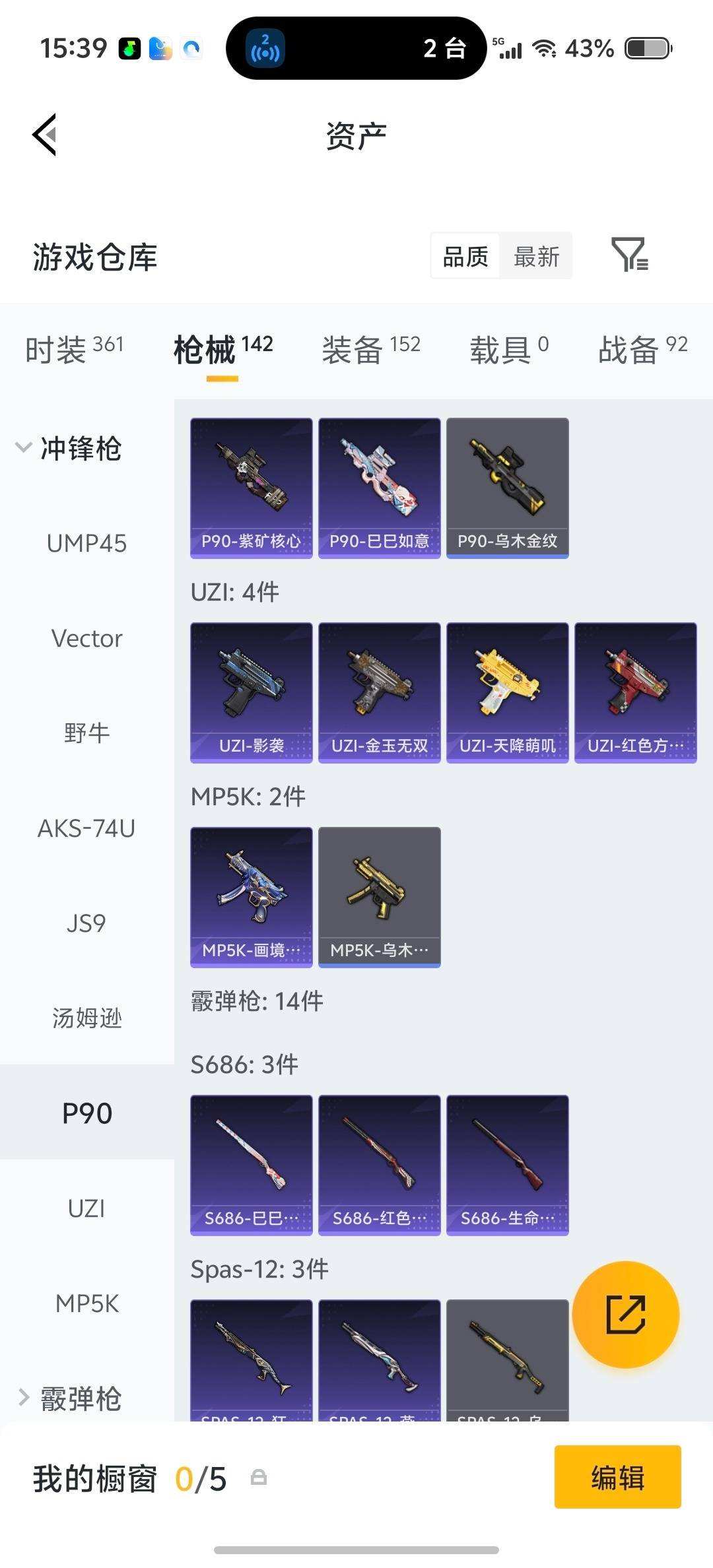The height and width of the screenshot is (1568, 713).
Task: Sort warehouse by 最新
Action: tap(536, 256)
